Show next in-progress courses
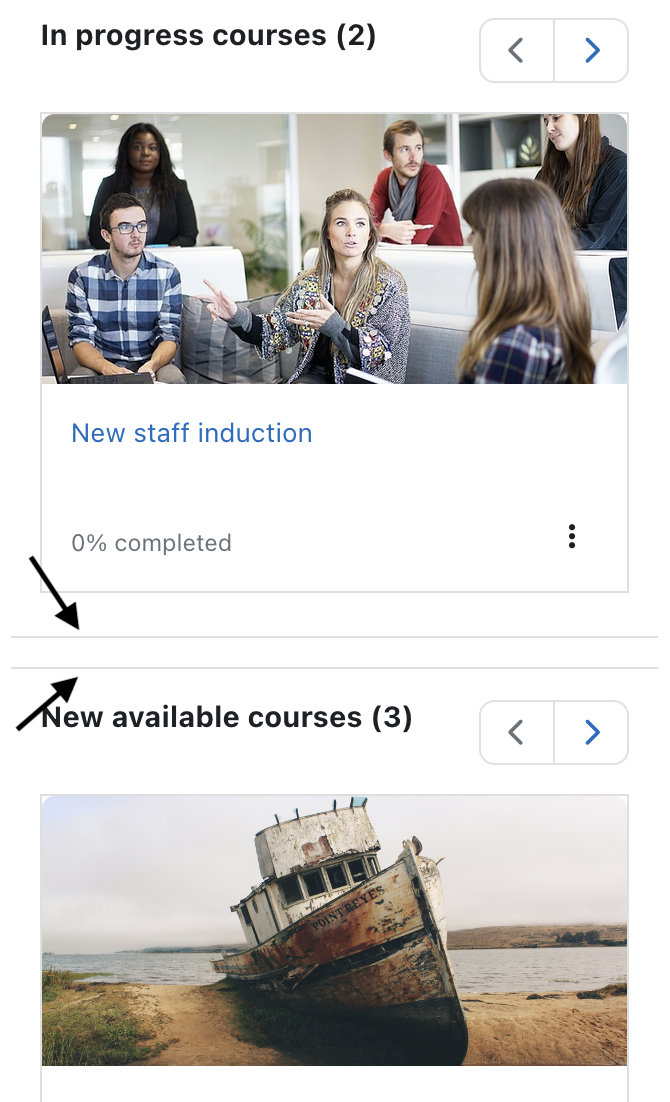The height and width of the screenshot is (1102, 670). pyautogui.click(x=591, y=51)
